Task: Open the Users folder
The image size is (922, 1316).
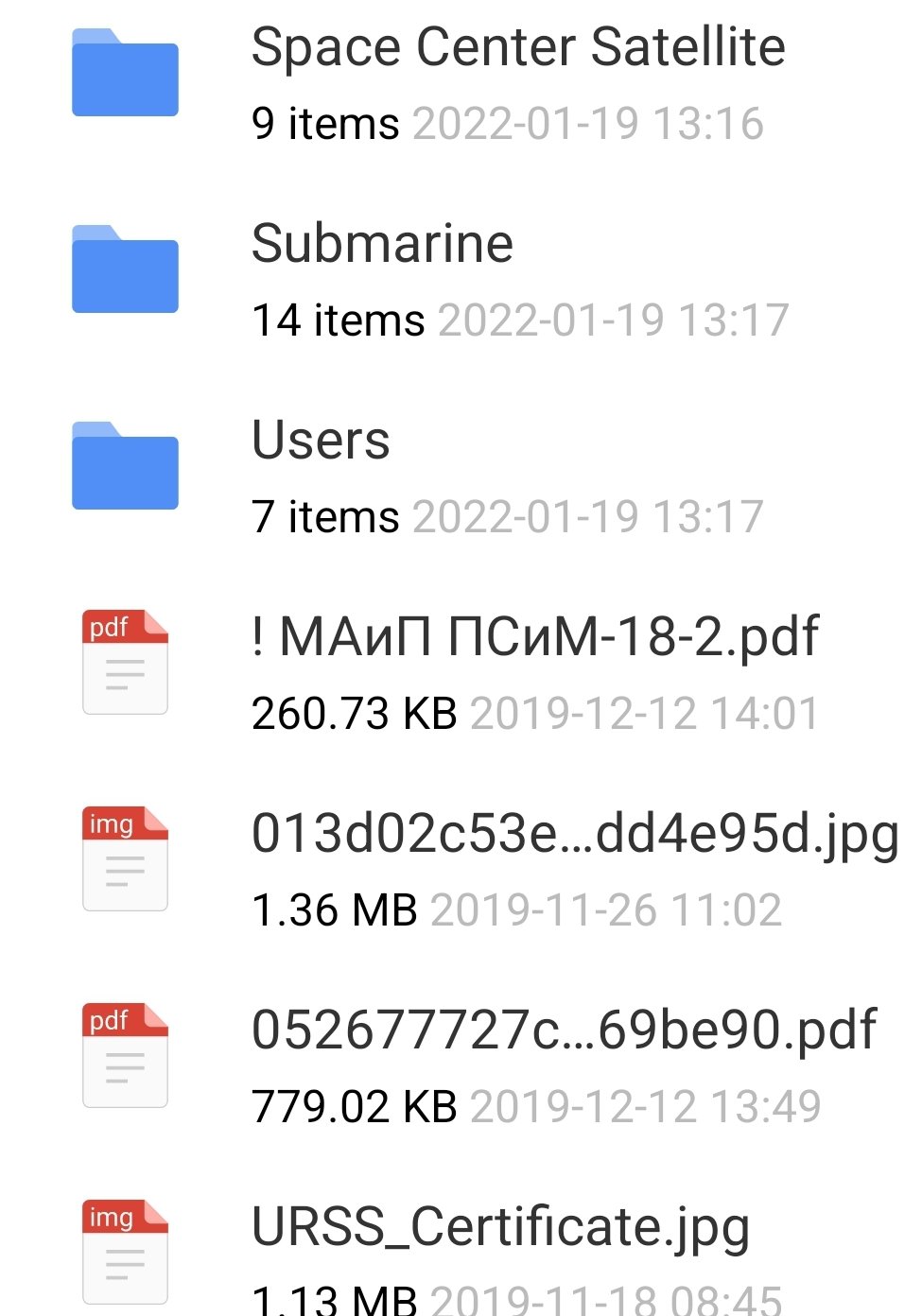Action: pyautogui.click(x=321, y=441)
